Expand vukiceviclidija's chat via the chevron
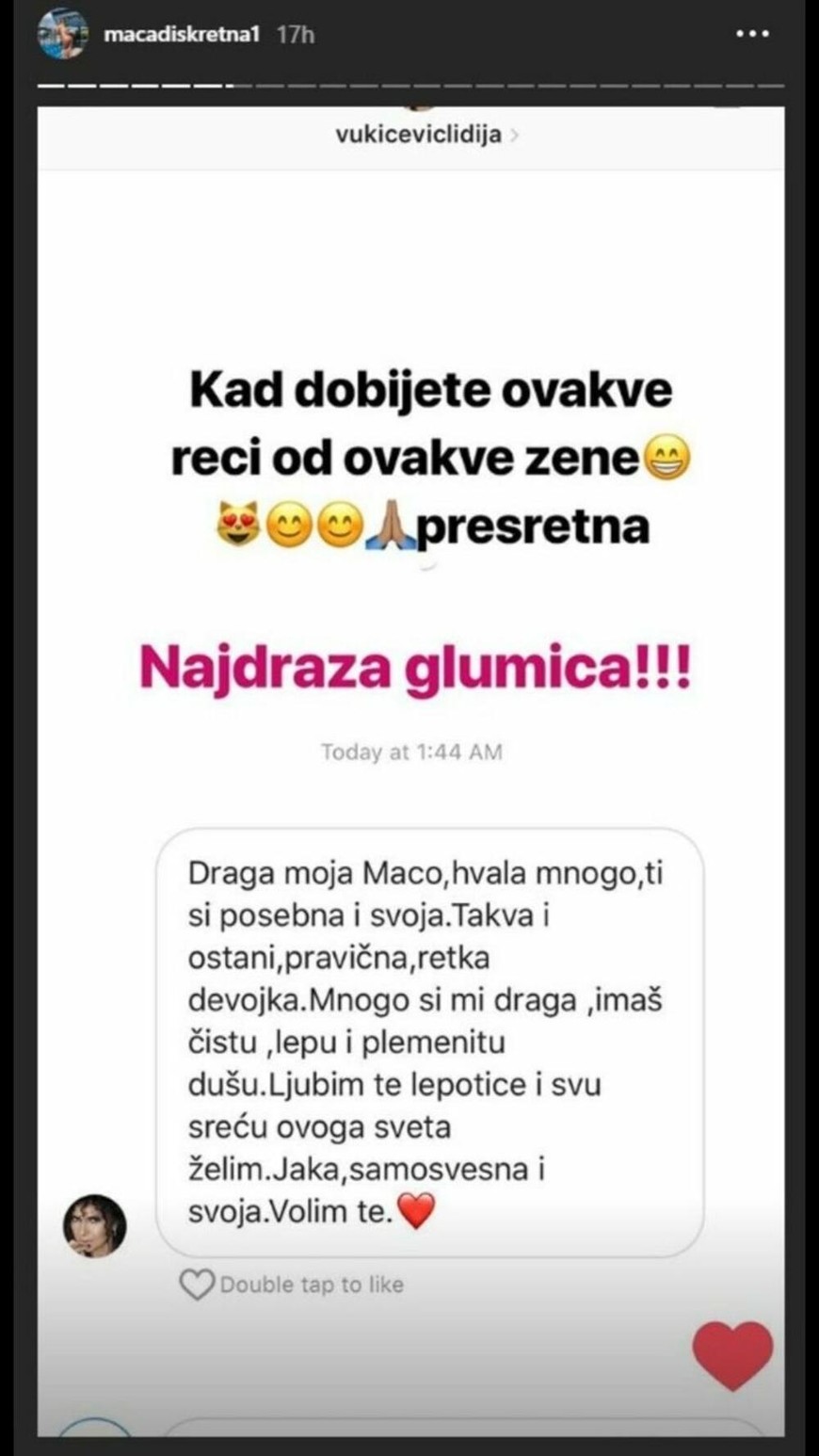Viewport: 819px width, 1456px height. pos(513,138)
